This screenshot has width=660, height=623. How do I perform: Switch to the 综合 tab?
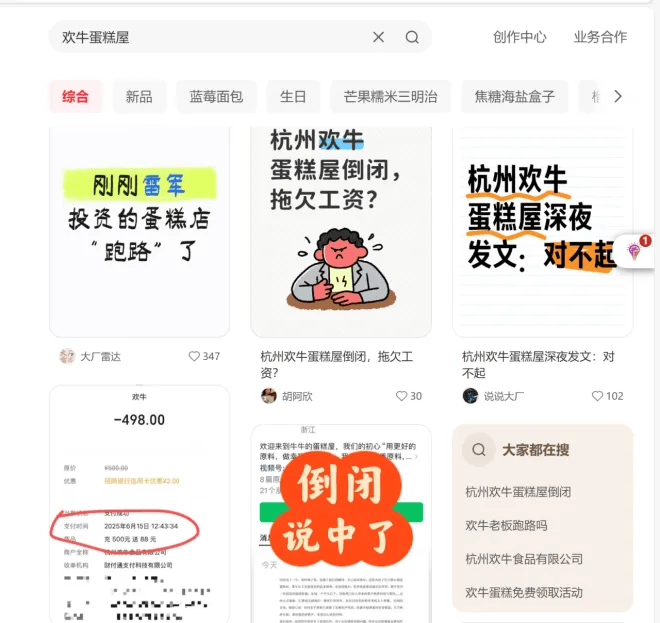(x=75, y=97)
